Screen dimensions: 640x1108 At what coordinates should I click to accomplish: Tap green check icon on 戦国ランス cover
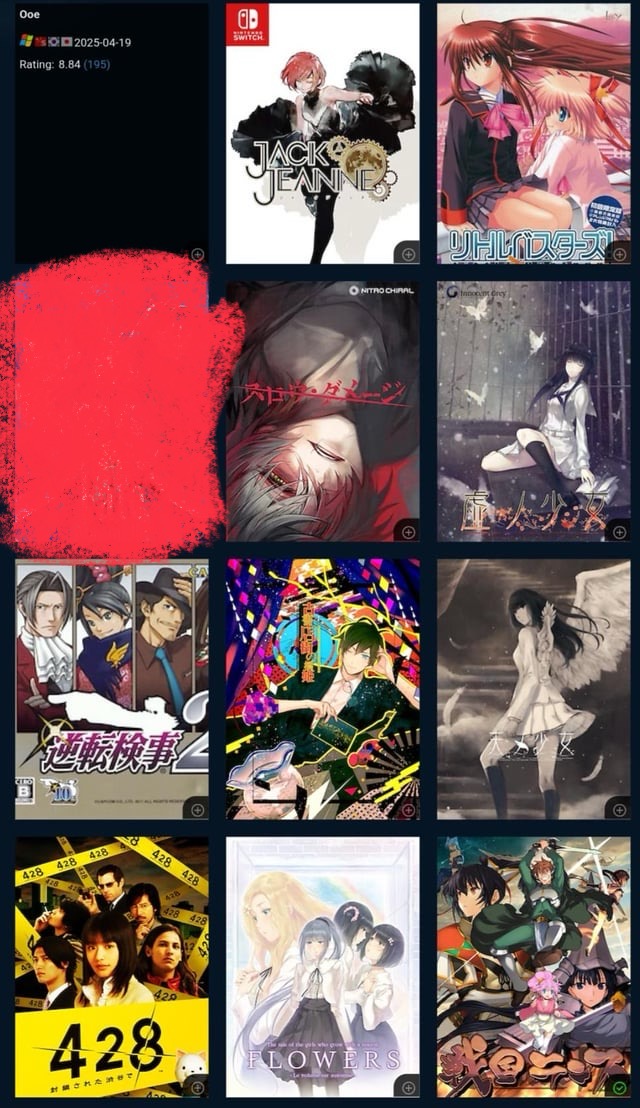click(619, 1087)
